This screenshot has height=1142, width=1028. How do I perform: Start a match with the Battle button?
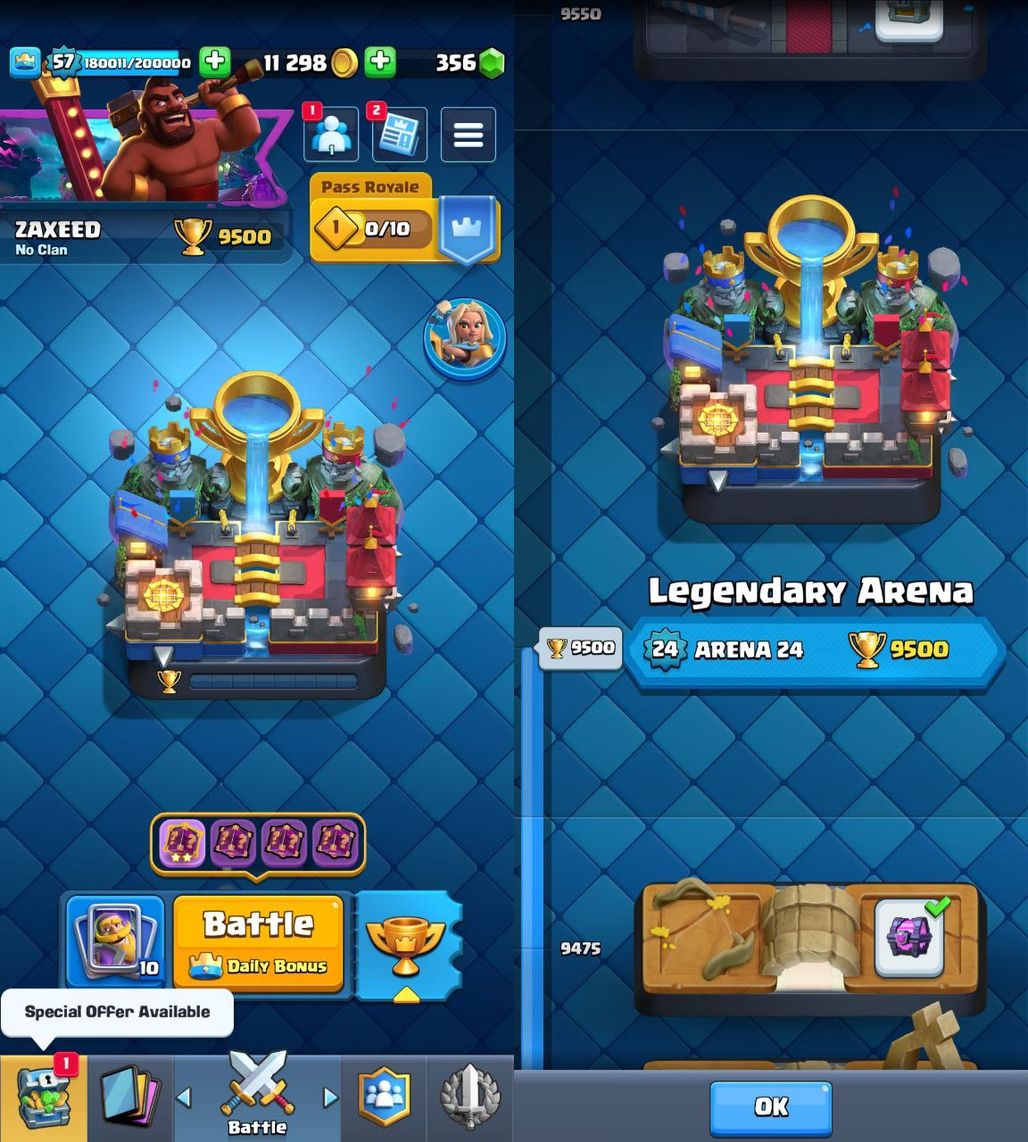coord(258,942)
